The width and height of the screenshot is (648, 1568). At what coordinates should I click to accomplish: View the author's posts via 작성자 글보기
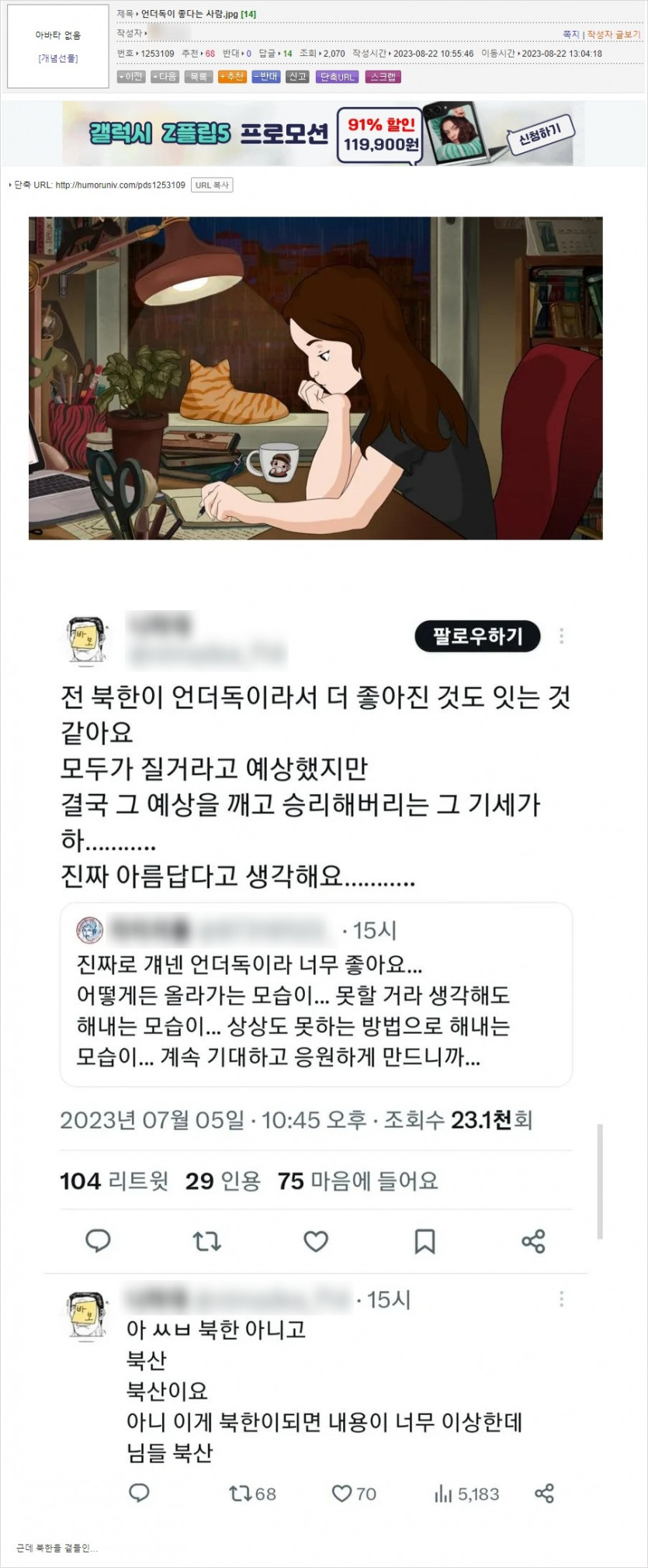point(614,34)
